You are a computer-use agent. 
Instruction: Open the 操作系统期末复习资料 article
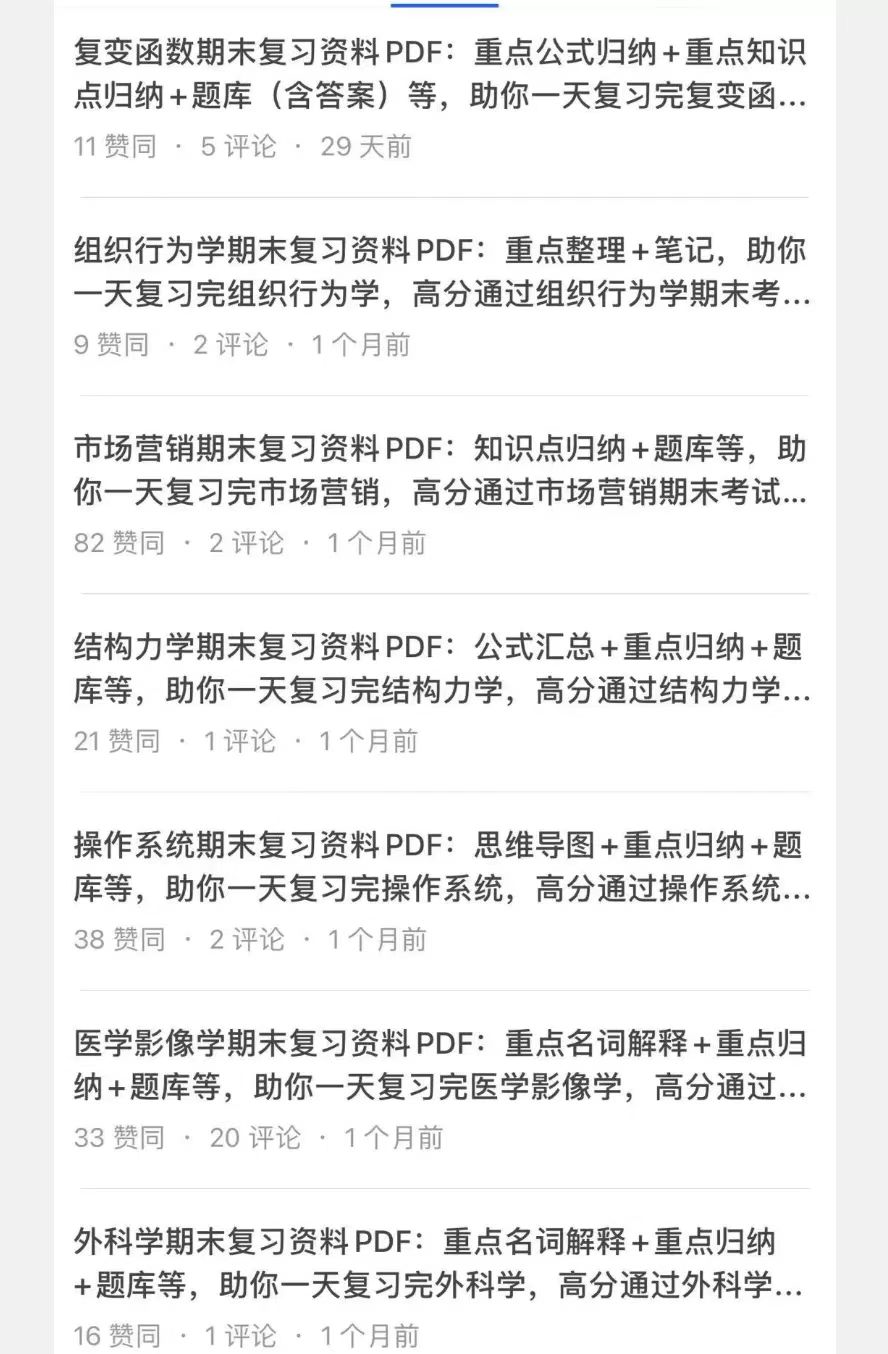click(440, 868)
